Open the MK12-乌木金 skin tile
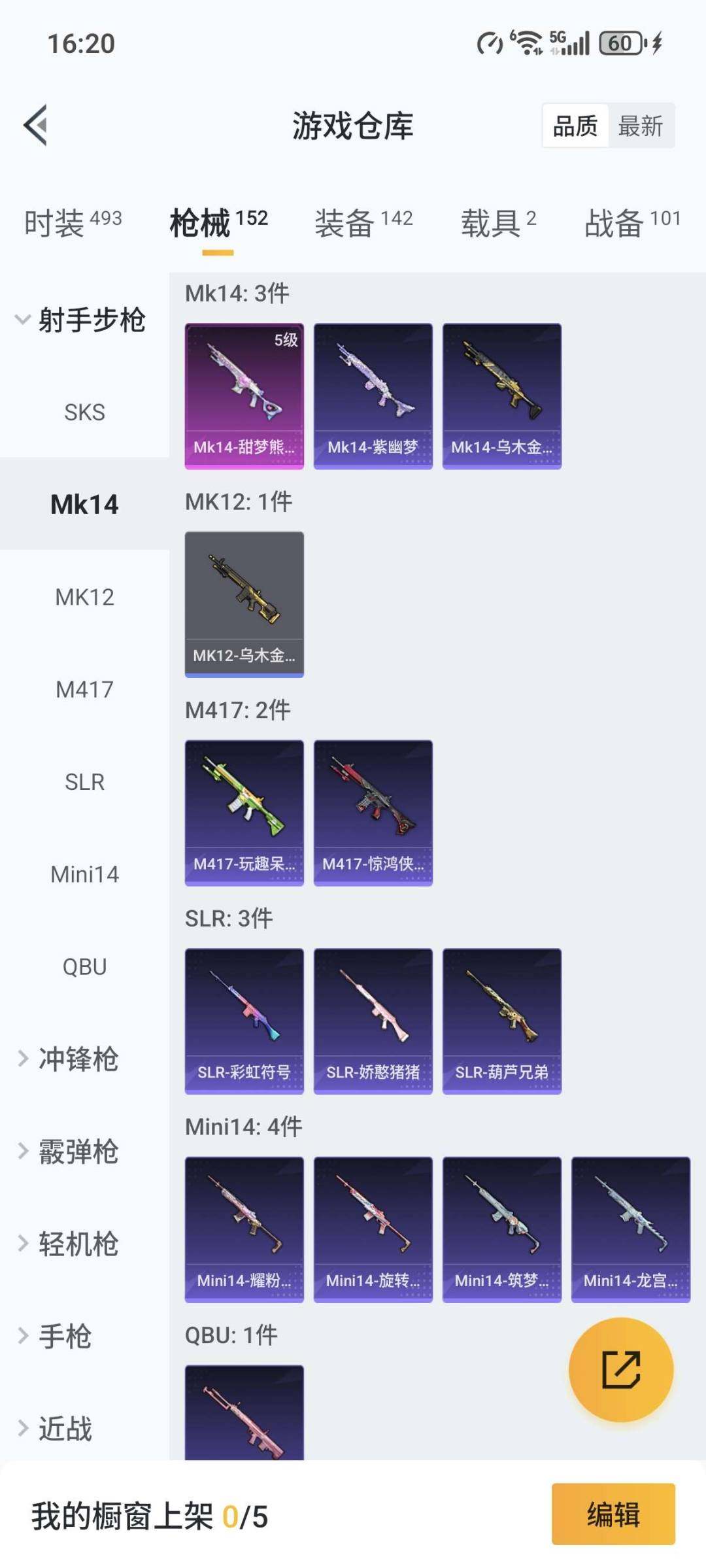 pos(244,604)
